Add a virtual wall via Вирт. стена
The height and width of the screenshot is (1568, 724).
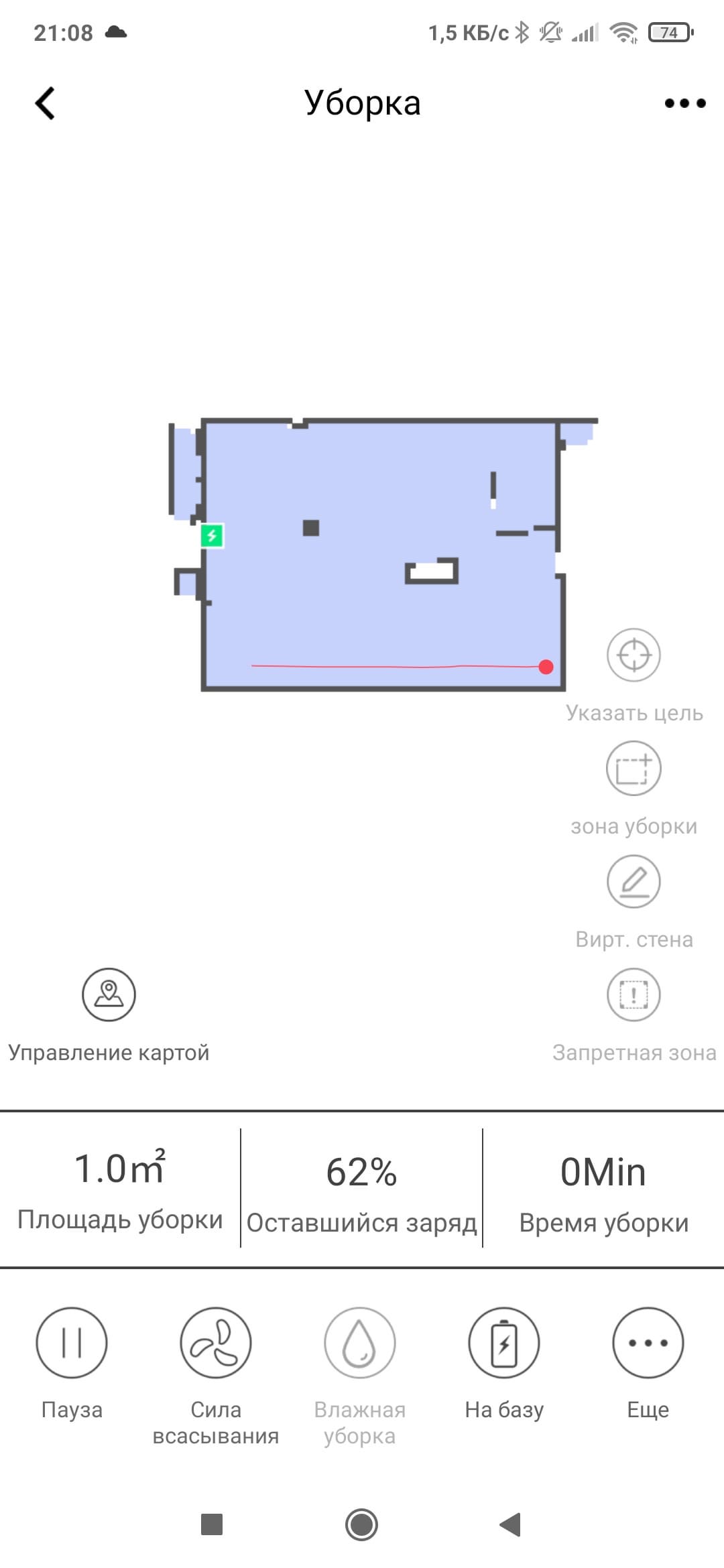pyautogui.click(x=633, y=882)
